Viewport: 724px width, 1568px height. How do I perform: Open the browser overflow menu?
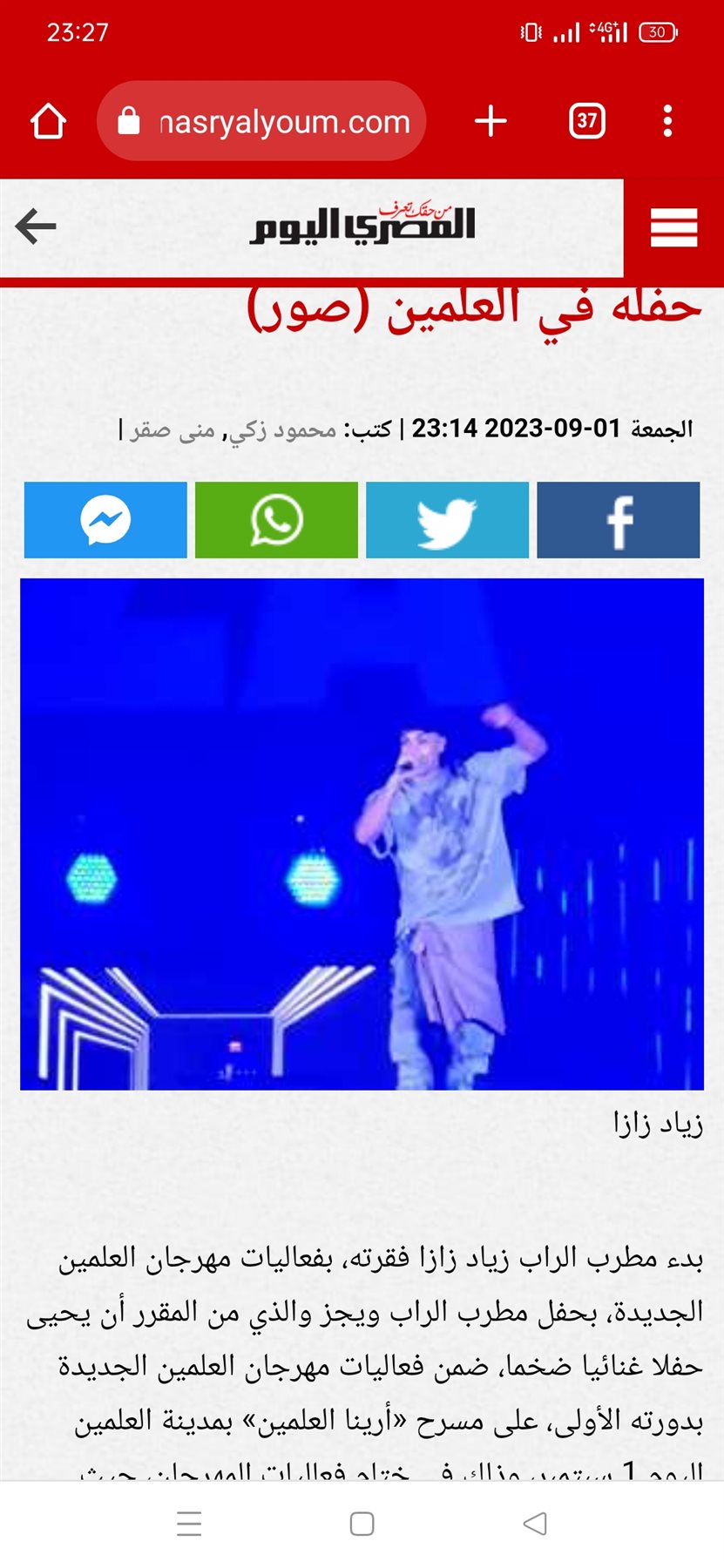coord(667,122)
